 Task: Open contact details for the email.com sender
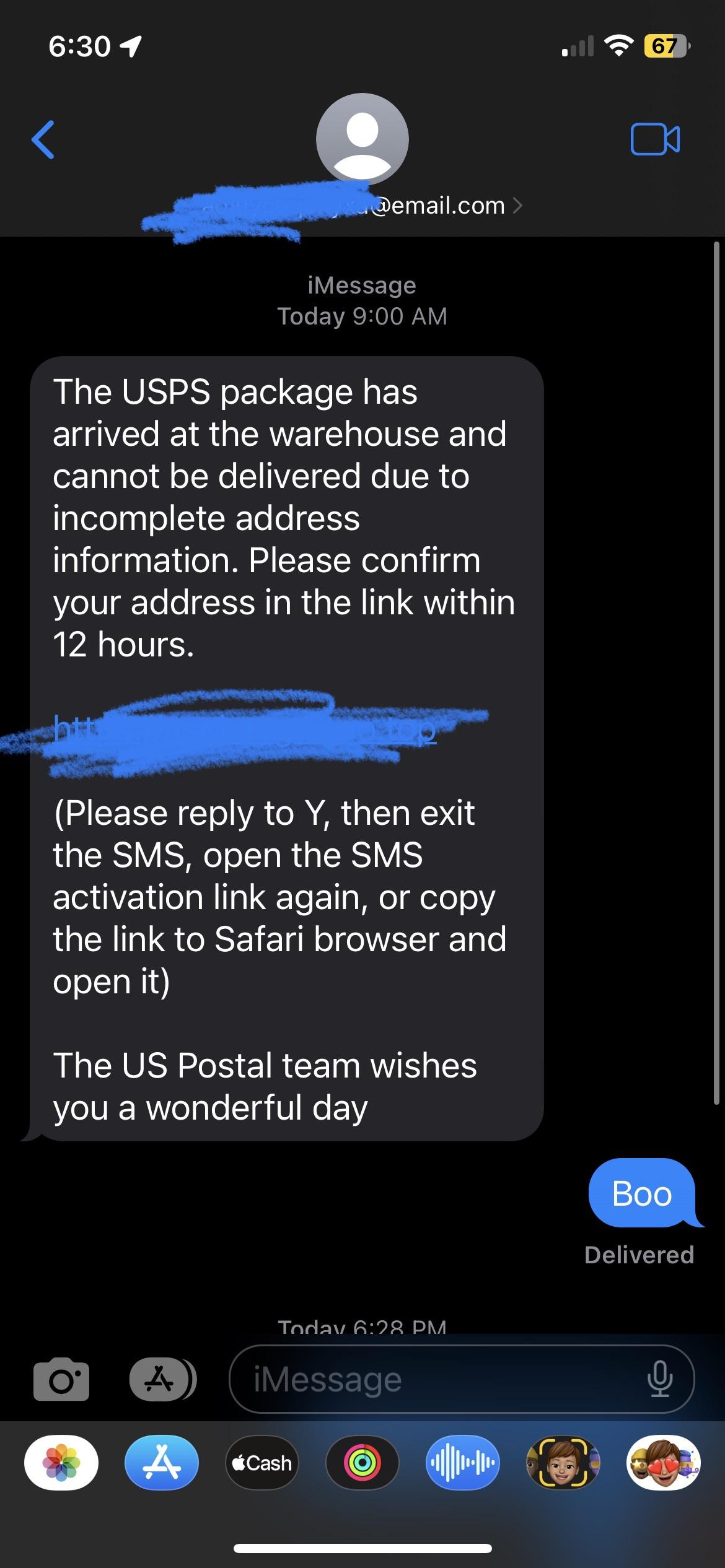point(362,206)
